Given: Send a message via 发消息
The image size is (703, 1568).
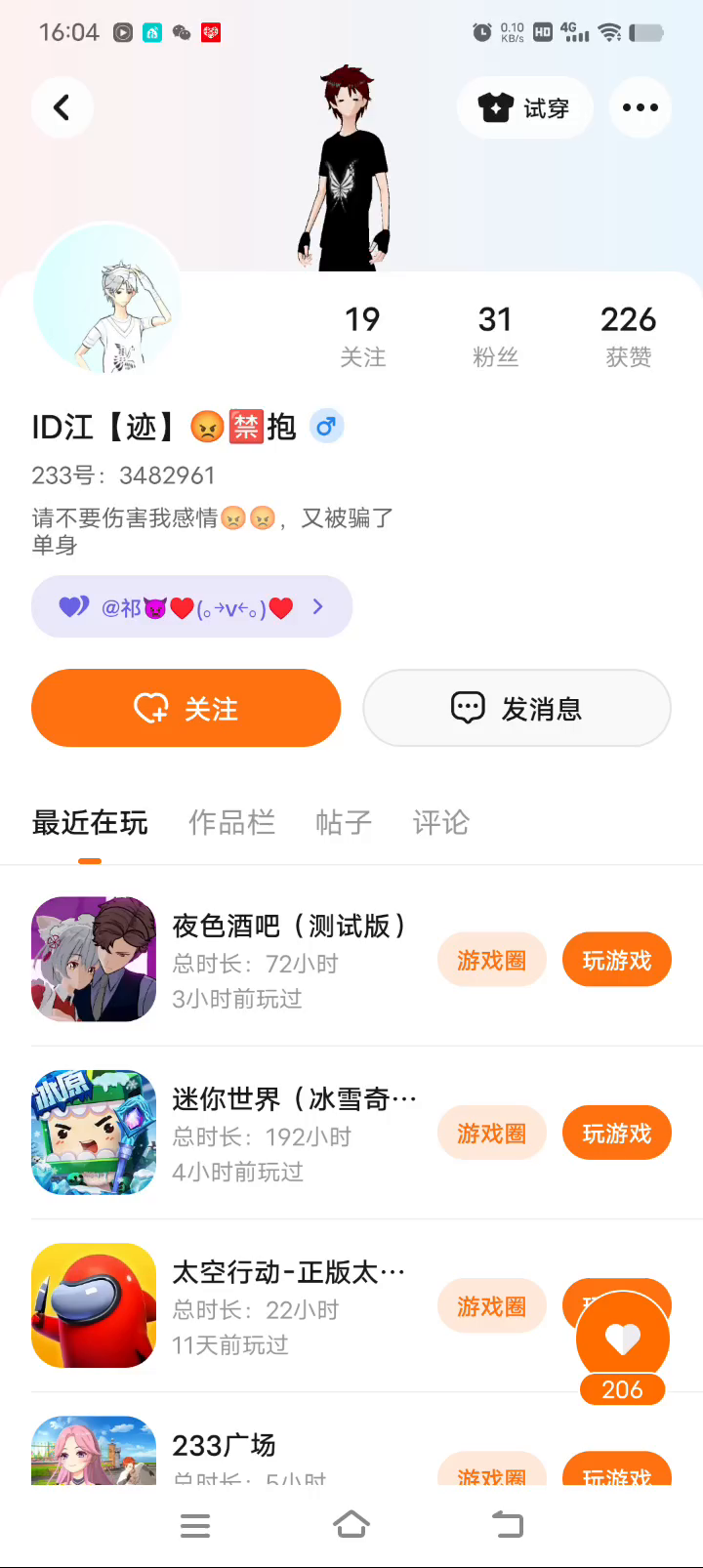Looking at the screenshot, I should point(517,708).
